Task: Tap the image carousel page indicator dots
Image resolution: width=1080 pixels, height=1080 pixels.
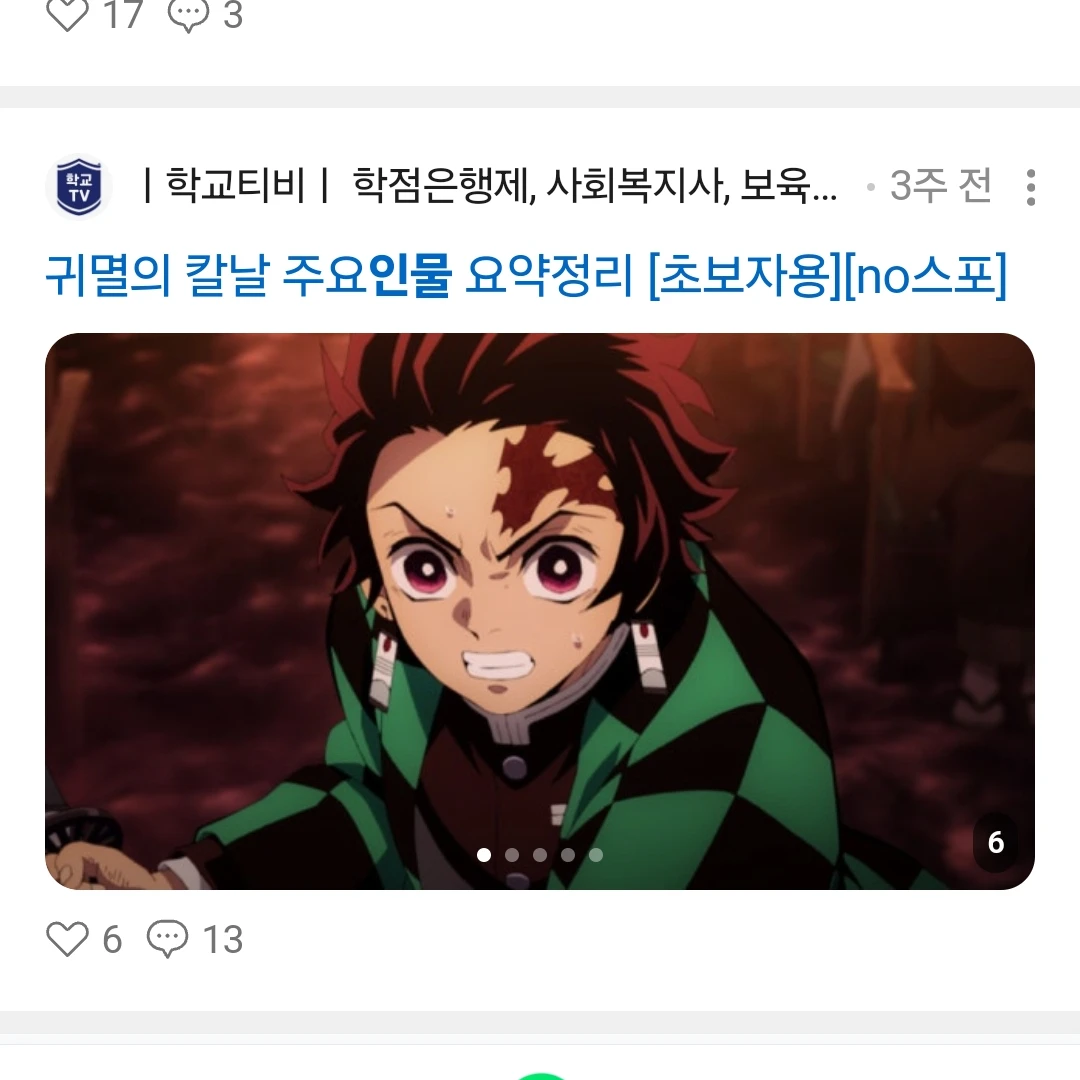Action: 540,855
